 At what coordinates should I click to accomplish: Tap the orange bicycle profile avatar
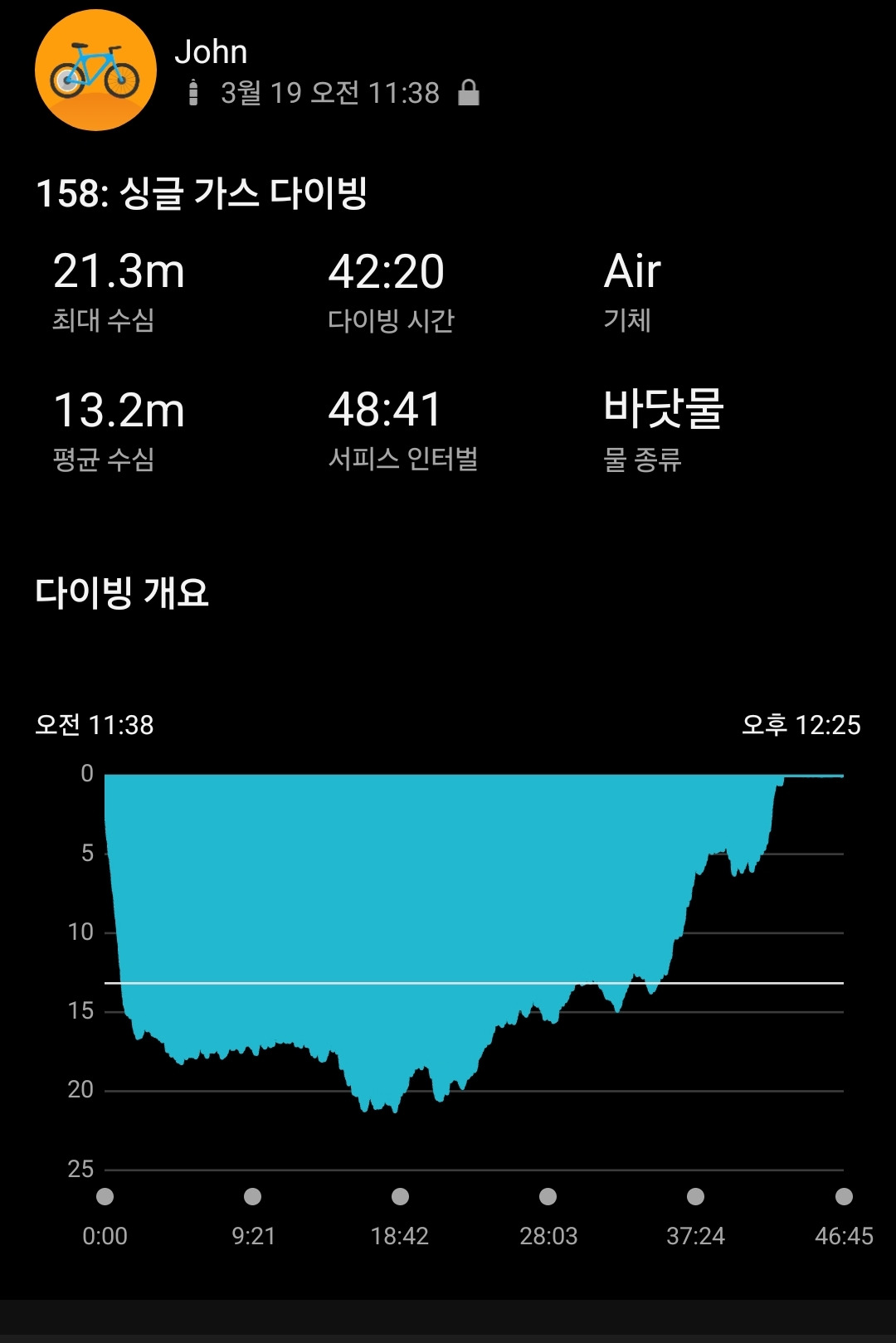[x=95, y=71]
